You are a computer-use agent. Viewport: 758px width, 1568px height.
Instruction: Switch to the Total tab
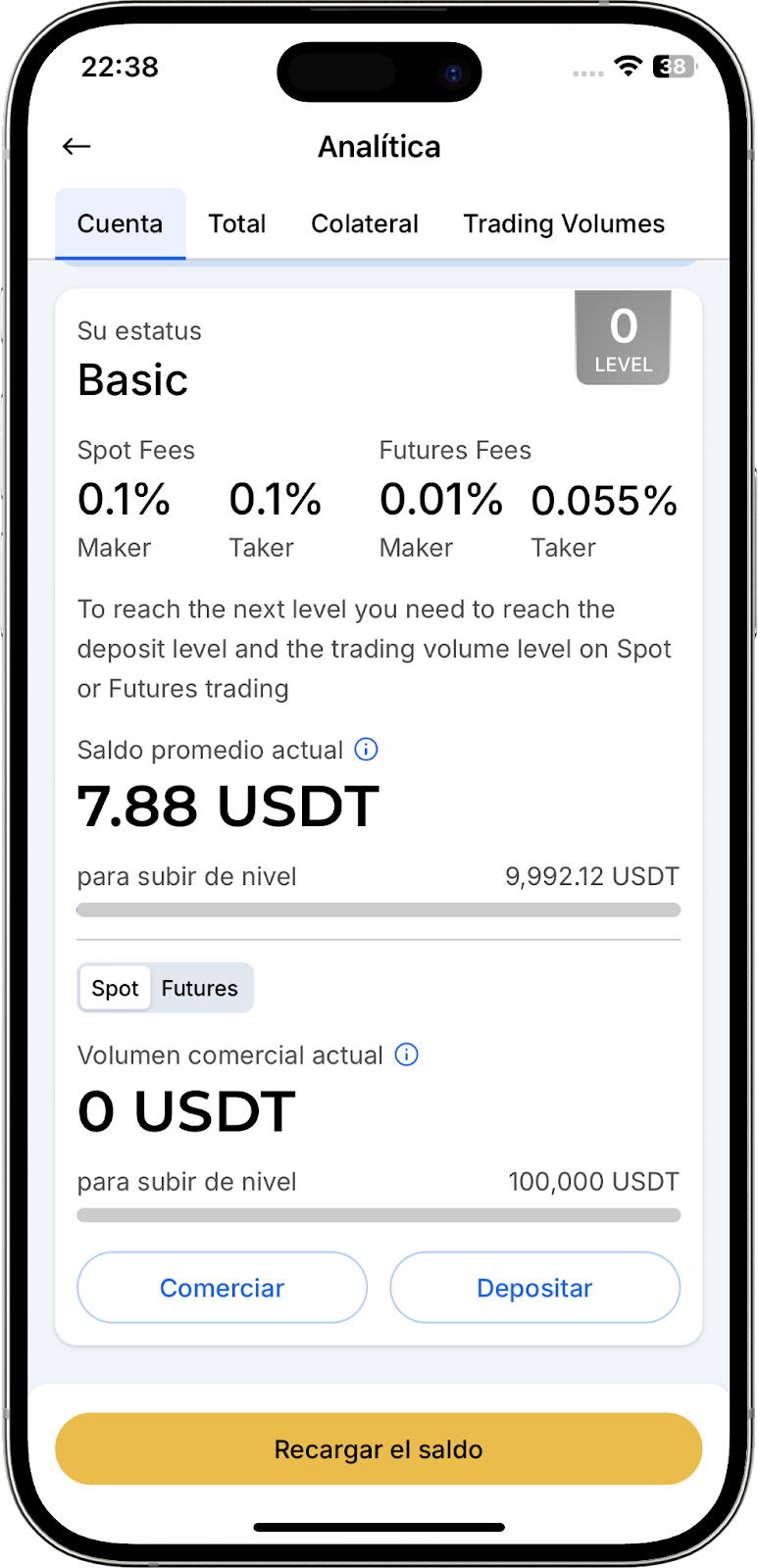pos(237,224)
